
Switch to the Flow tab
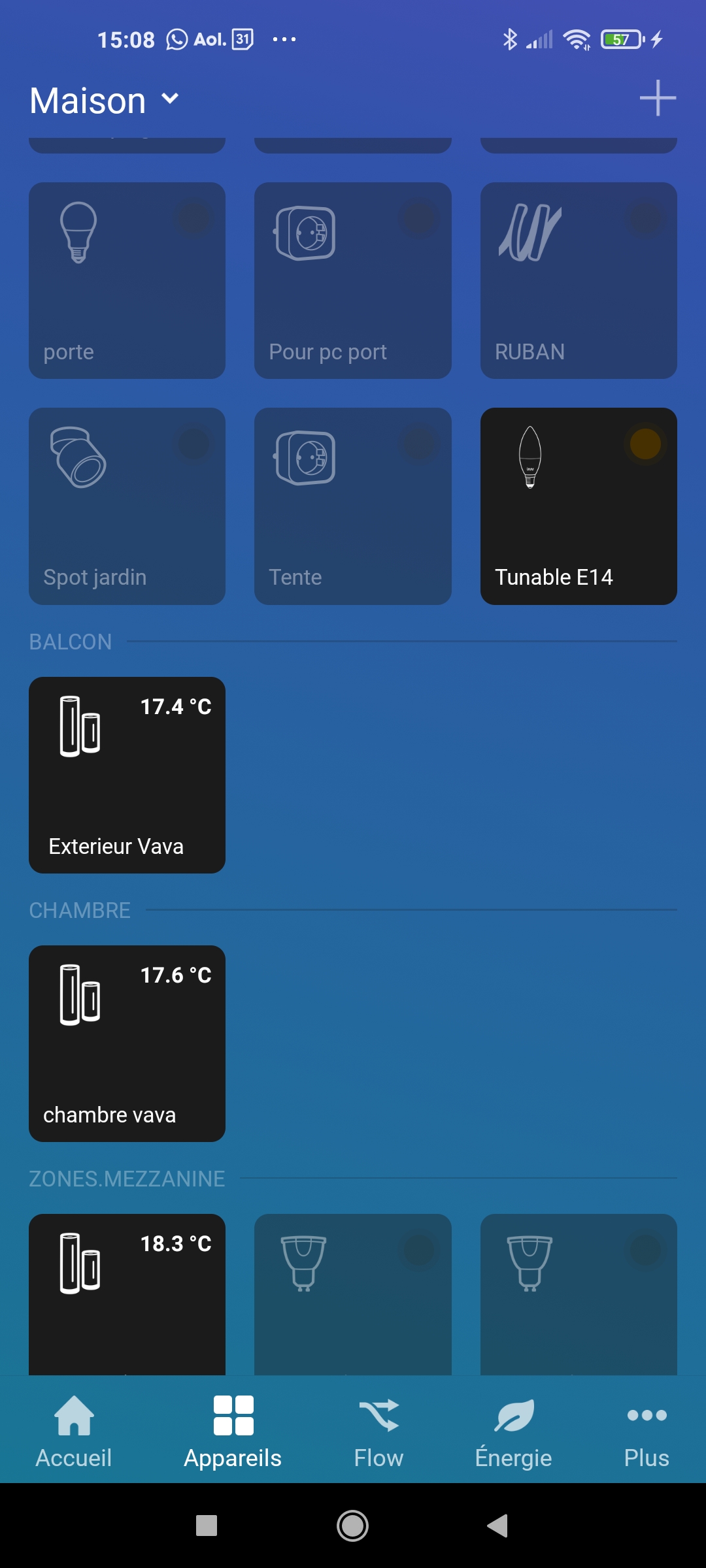click(x=378, y=1431)
